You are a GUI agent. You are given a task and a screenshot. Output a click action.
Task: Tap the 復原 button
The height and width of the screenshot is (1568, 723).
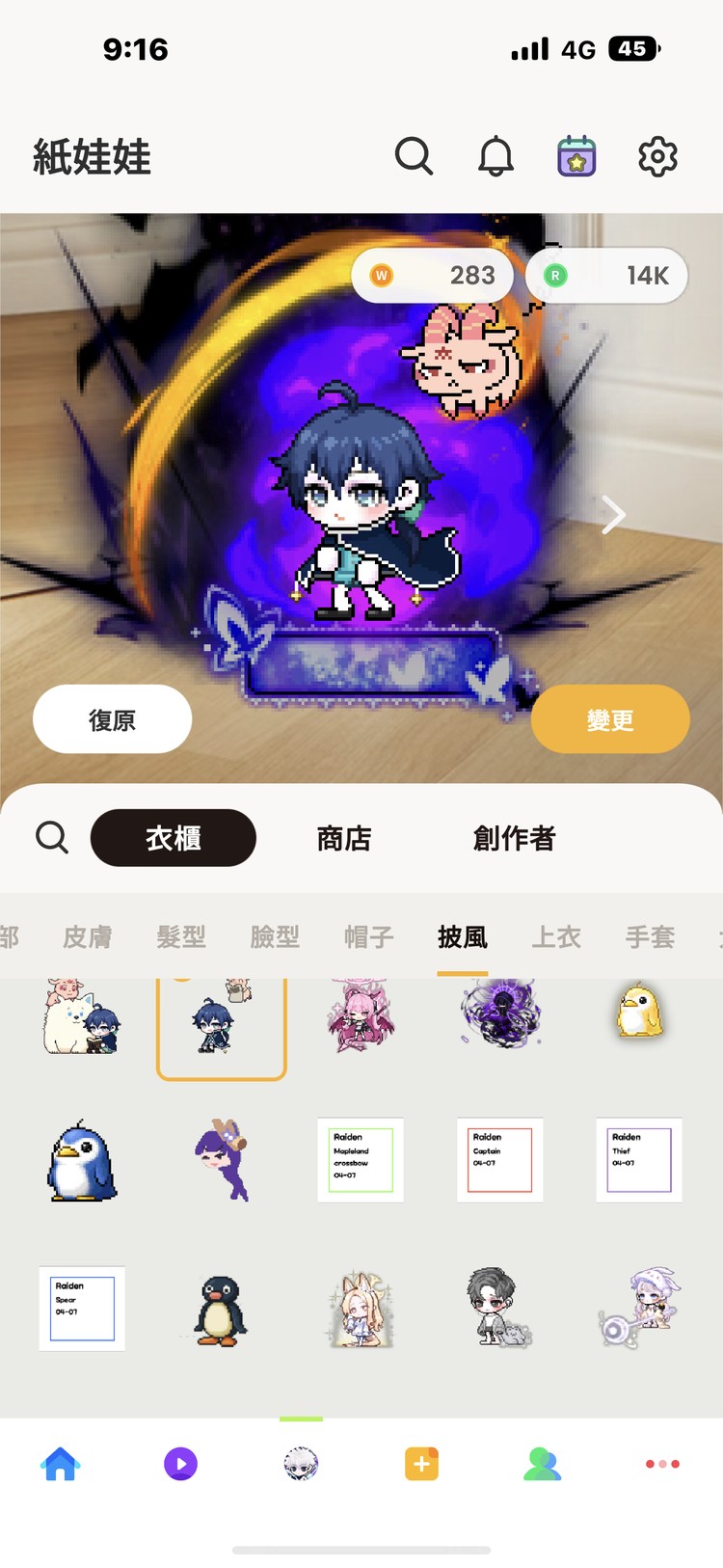point(112,719)
